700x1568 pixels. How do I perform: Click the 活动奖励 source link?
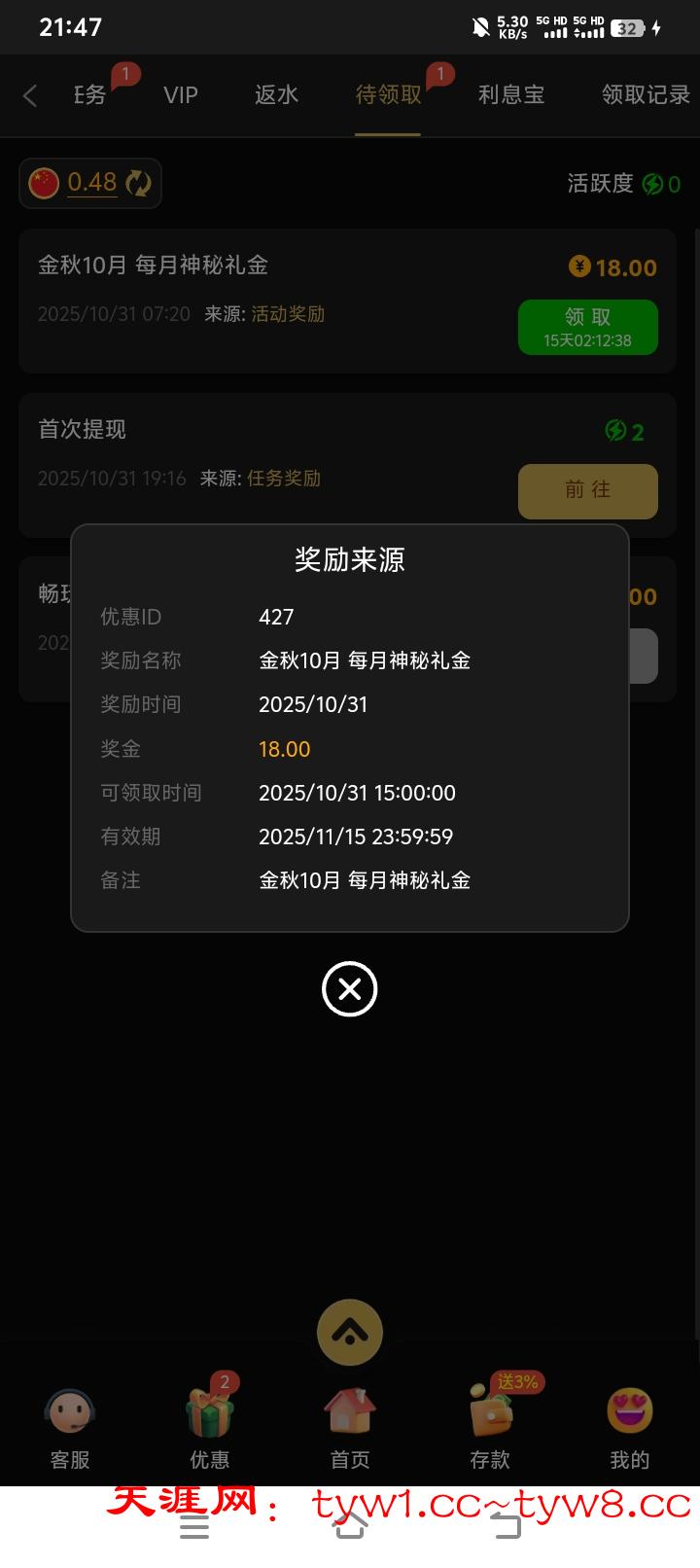point(289,314)
